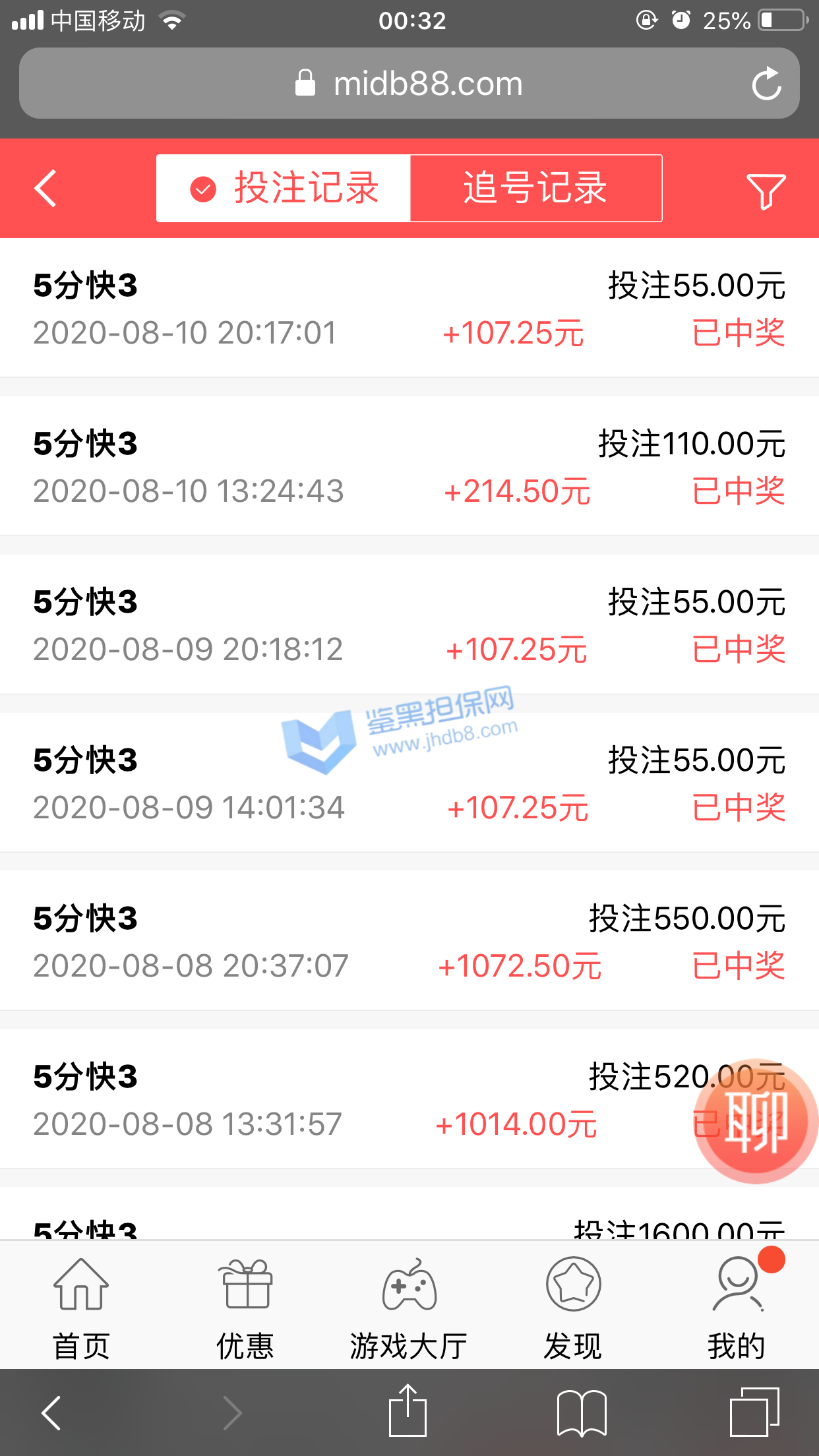Share the page from the browser toolbar

(408, 1412)
